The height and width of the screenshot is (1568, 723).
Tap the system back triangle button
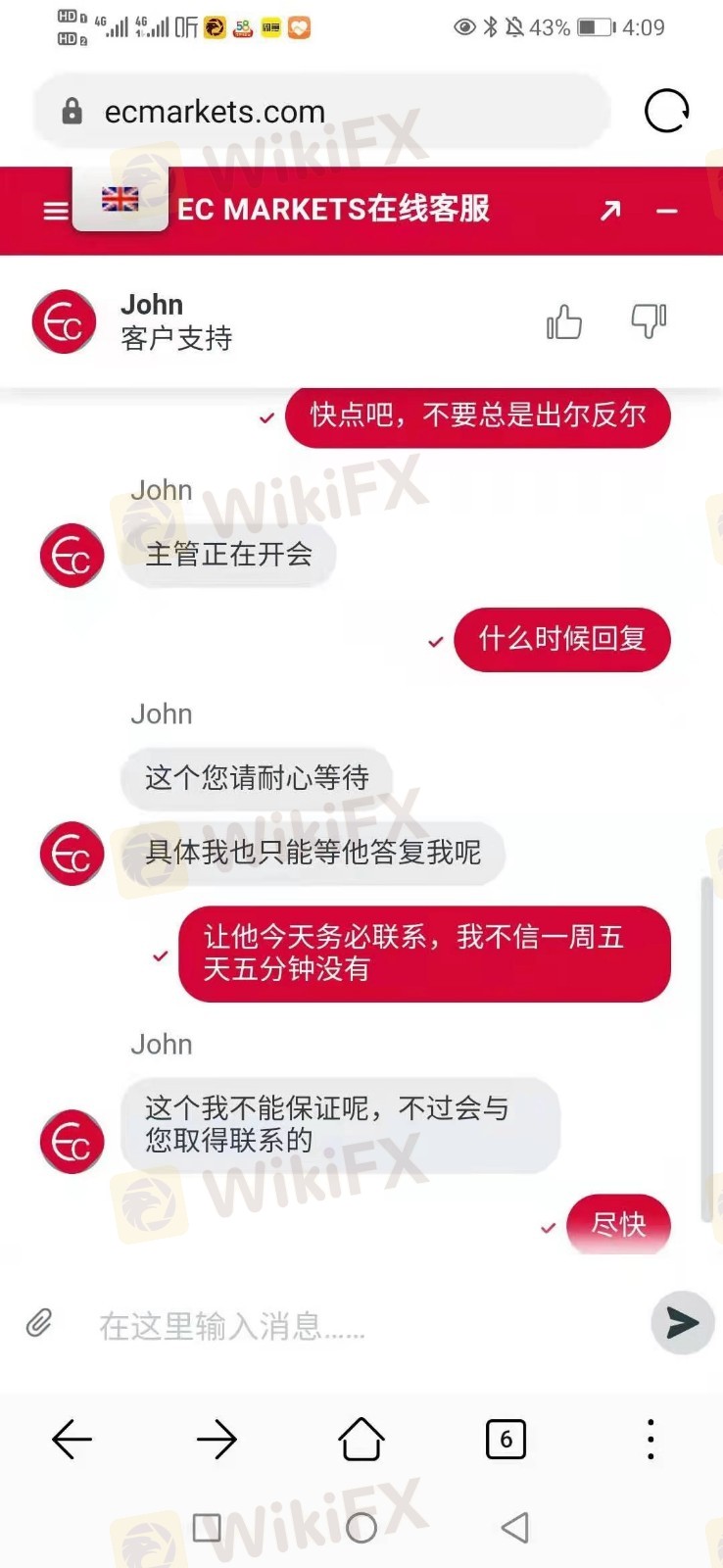[515, 1527]
